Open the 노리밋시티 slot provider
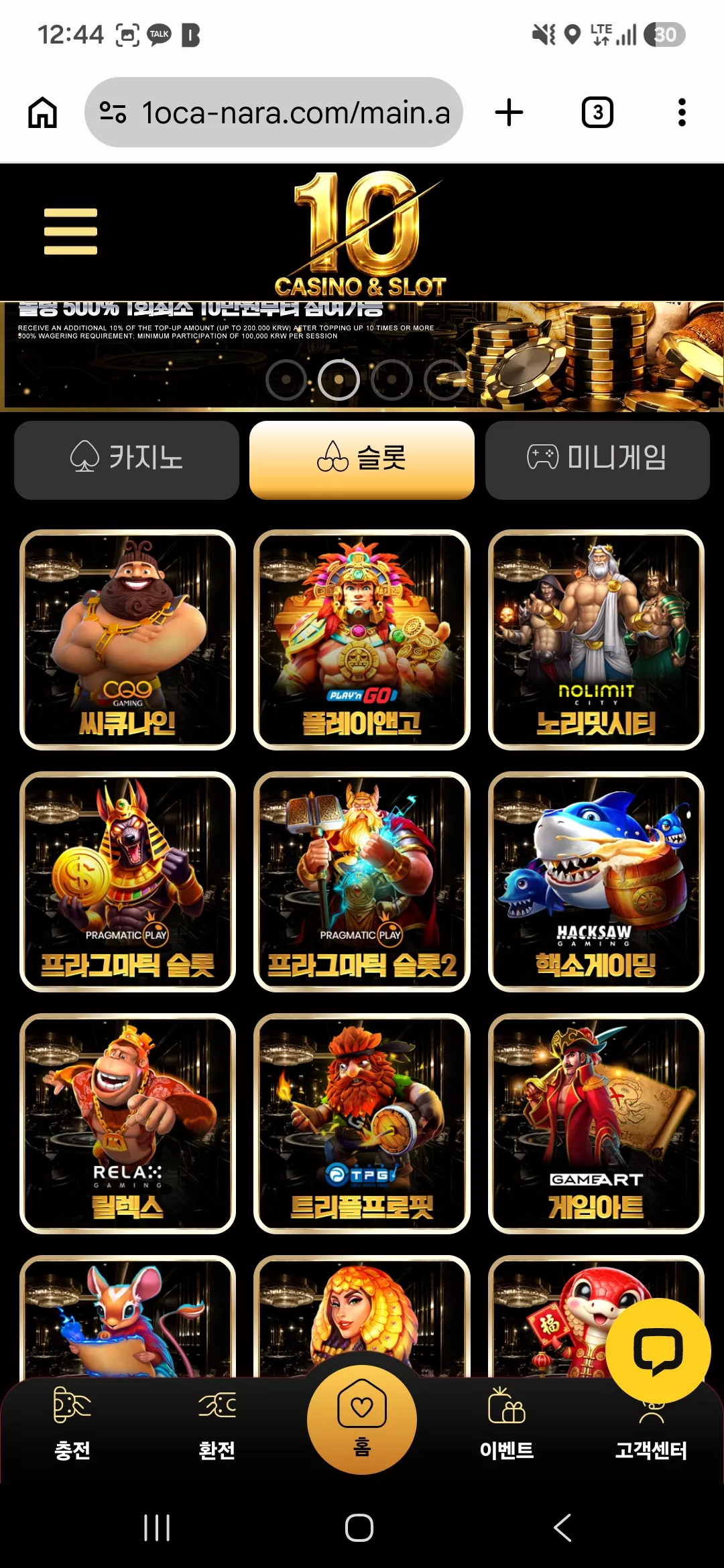Screen dimensions: 724x1568 [x=596, y=640]
